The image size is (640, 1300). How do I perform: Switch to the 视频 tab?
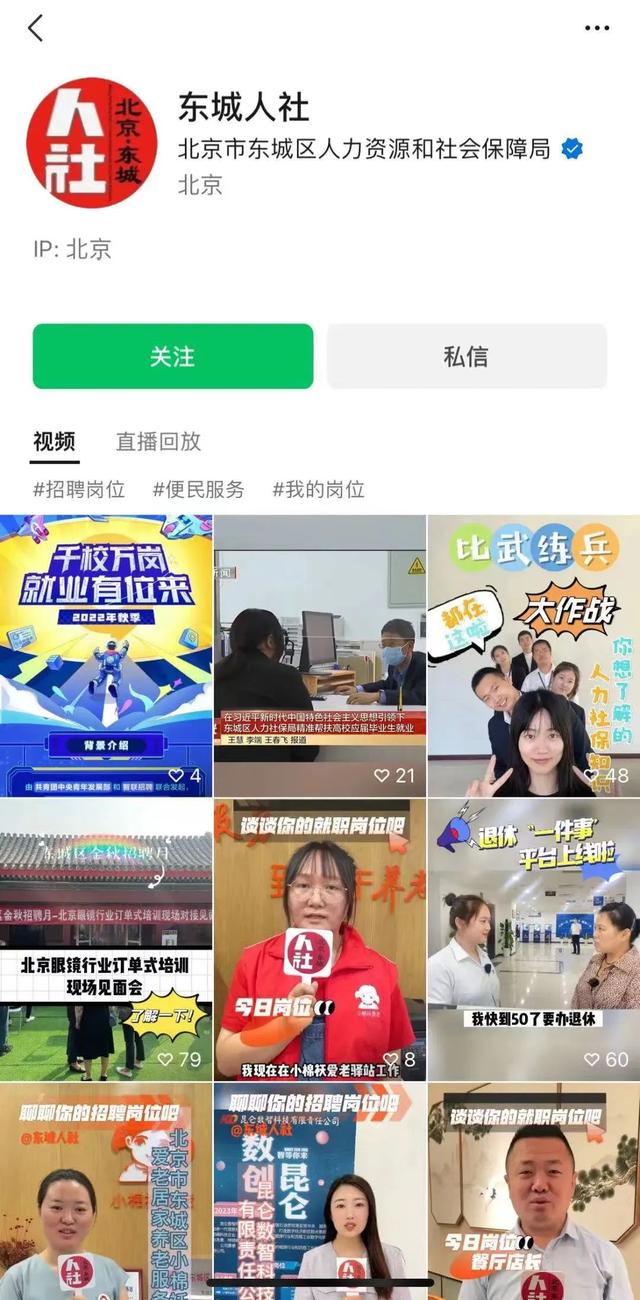pyautogui.click(x=54, y=441)
